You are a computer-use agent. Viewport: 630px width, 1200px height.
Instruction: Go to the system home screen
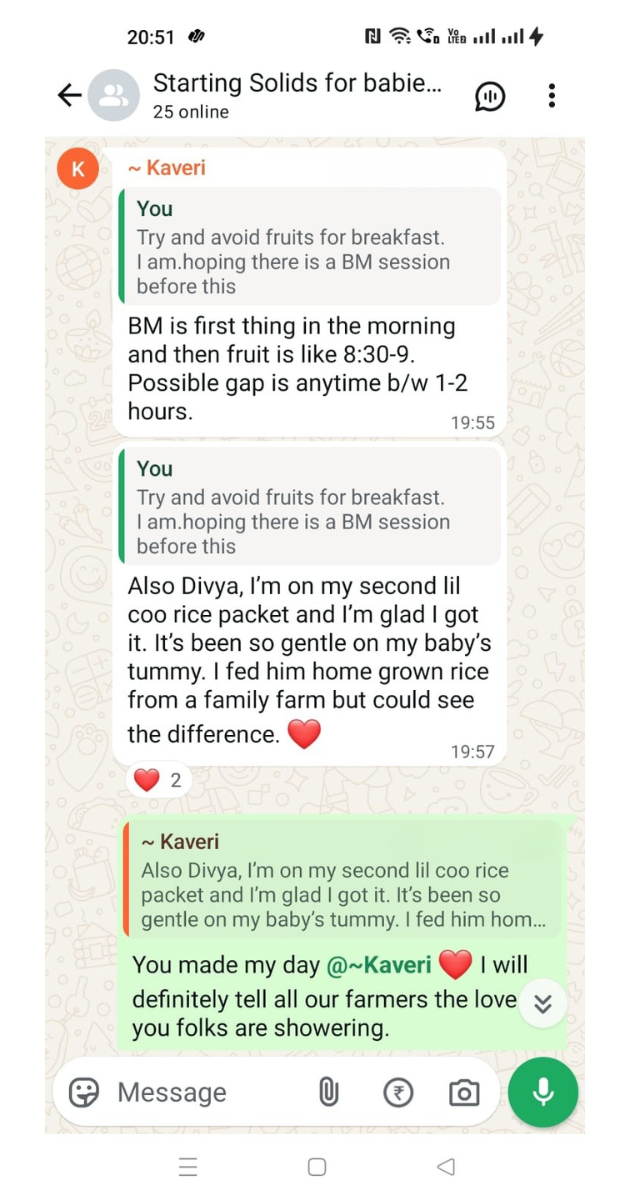point(317,1167)
